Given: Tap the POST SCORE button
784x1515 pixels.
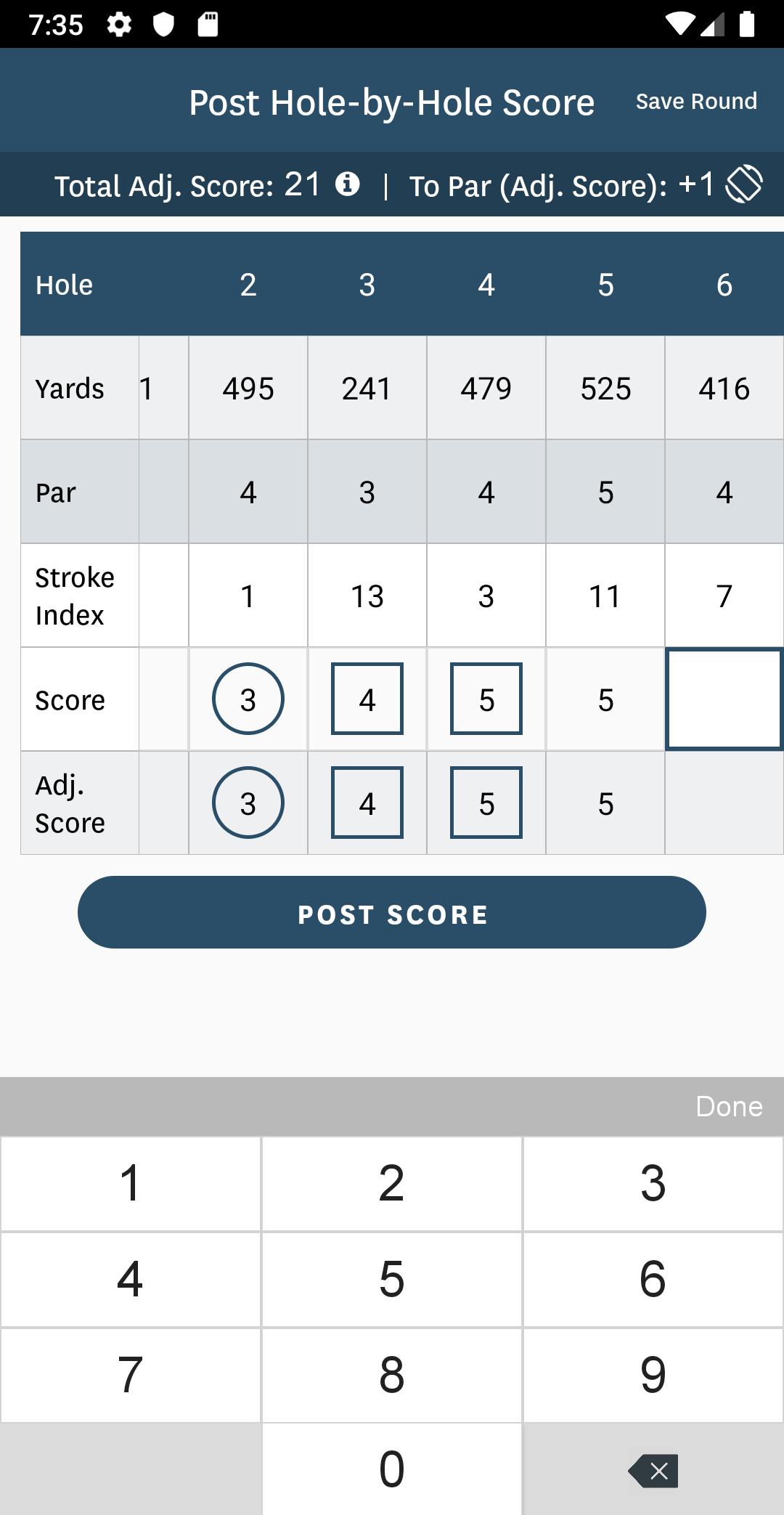Looking at the screenshot, I should [x=392, y=912].
